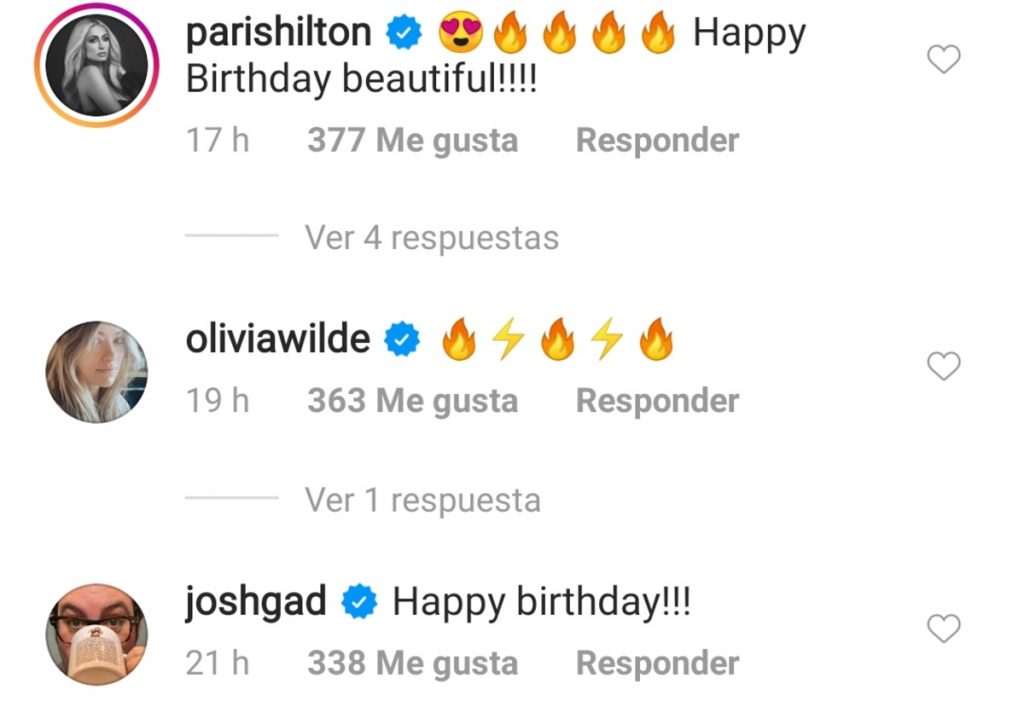
Task: Expand Ver 4 respuestas under parishilton
Action: [x=431, y=238]
